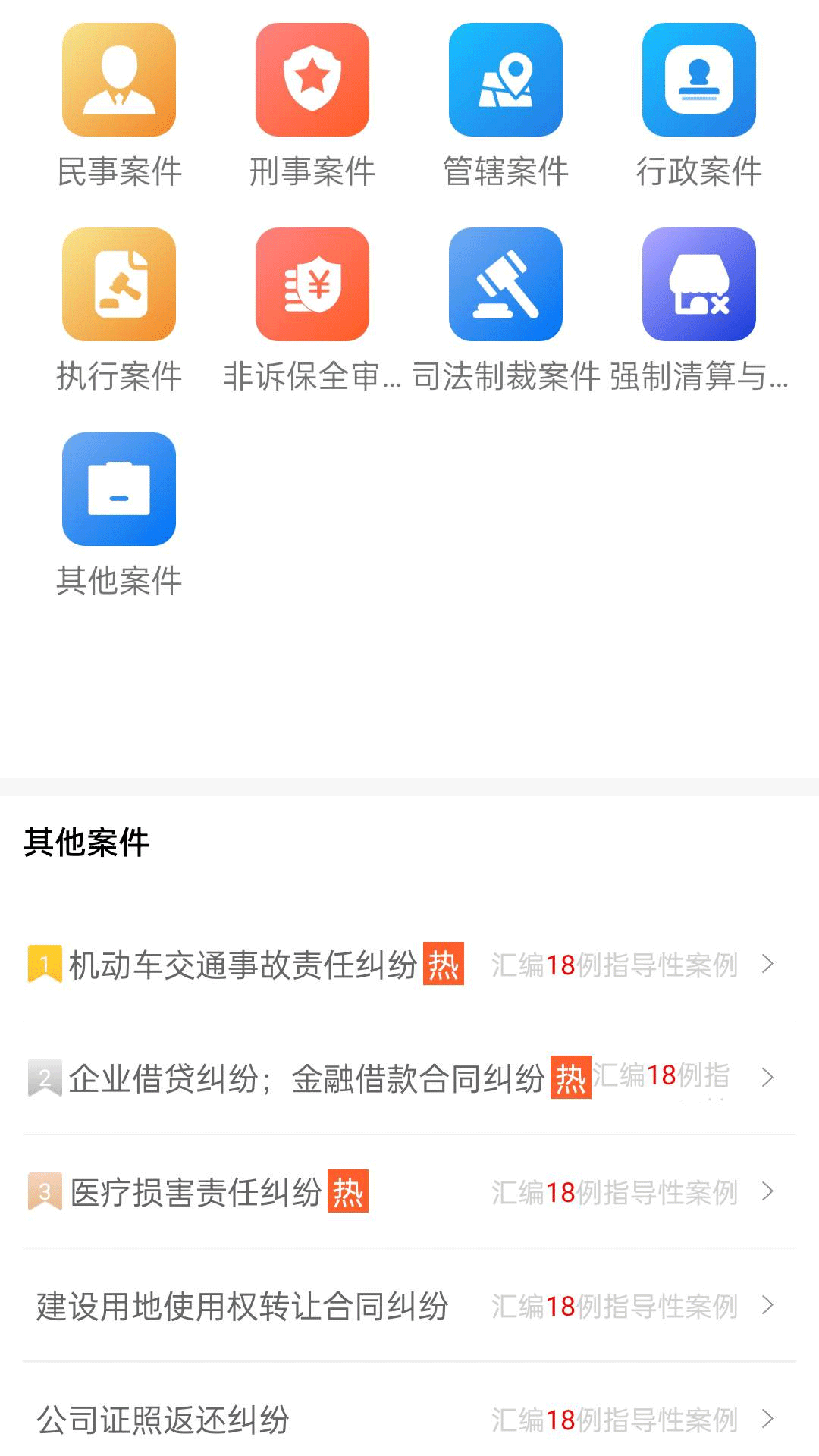This screenshot has width=819, height=1456.
Task: Open the 执行案件 gavel document icon
Action: [118, 284]
